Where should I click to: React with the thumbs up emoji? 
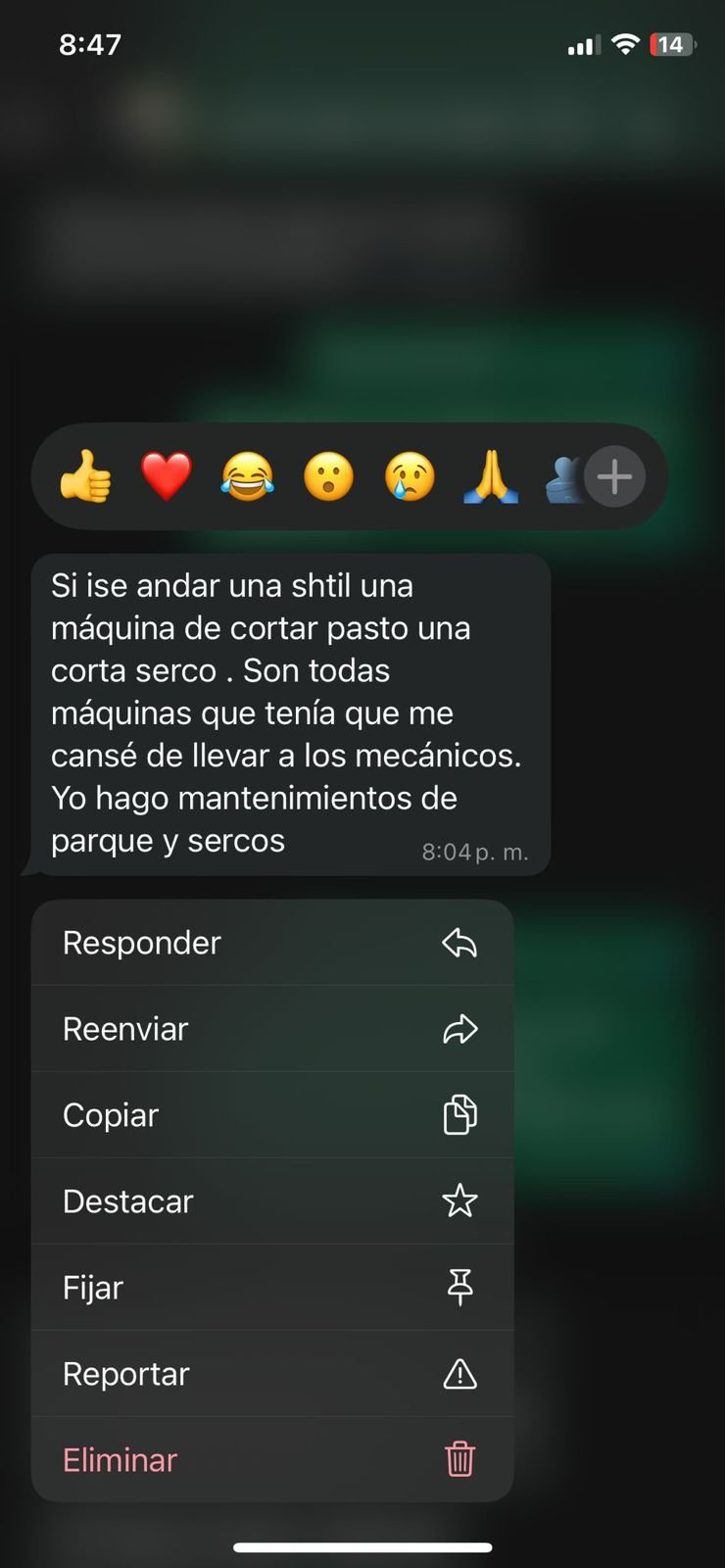(85, 476)
